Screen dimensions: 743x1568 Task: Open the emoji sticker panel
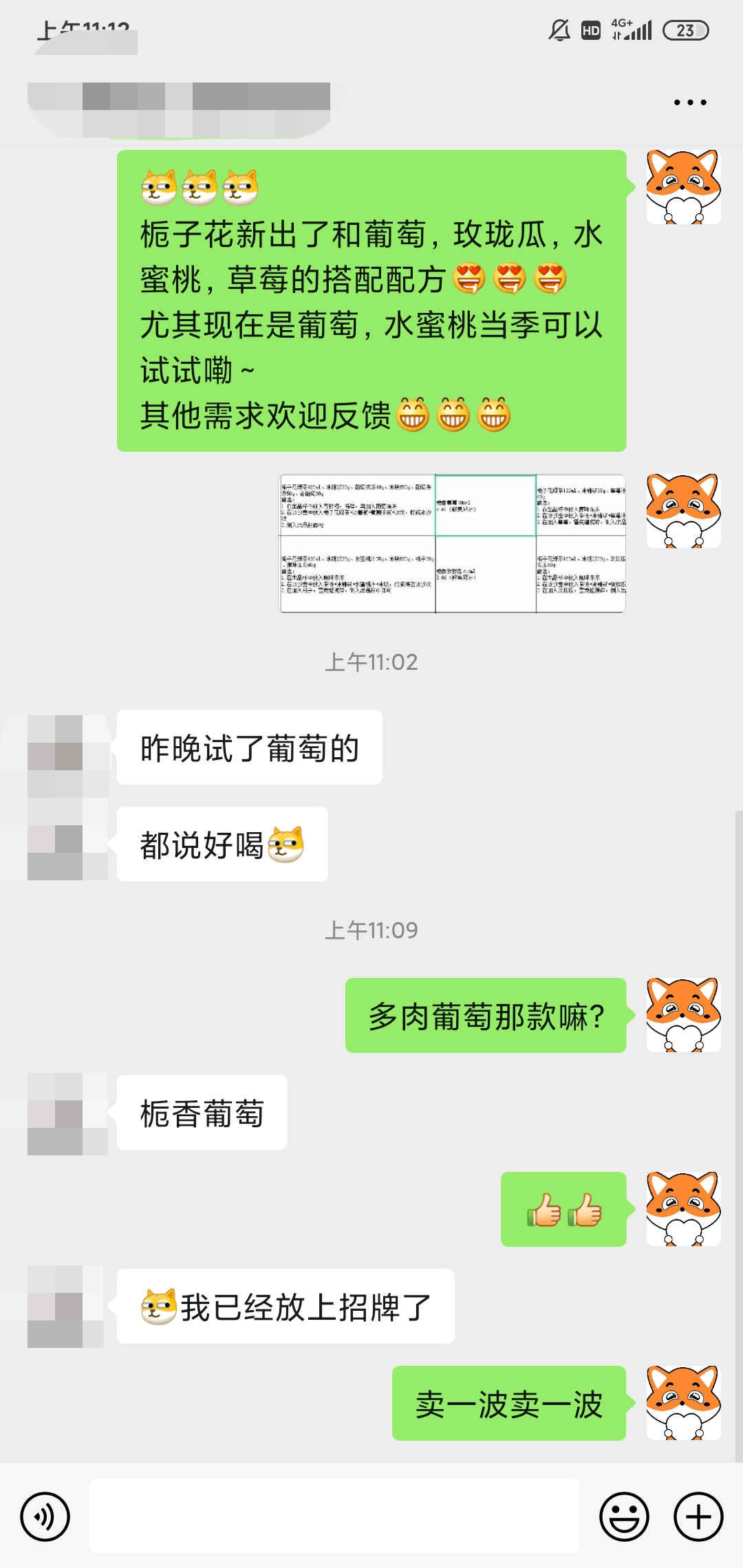point(624,1516)
